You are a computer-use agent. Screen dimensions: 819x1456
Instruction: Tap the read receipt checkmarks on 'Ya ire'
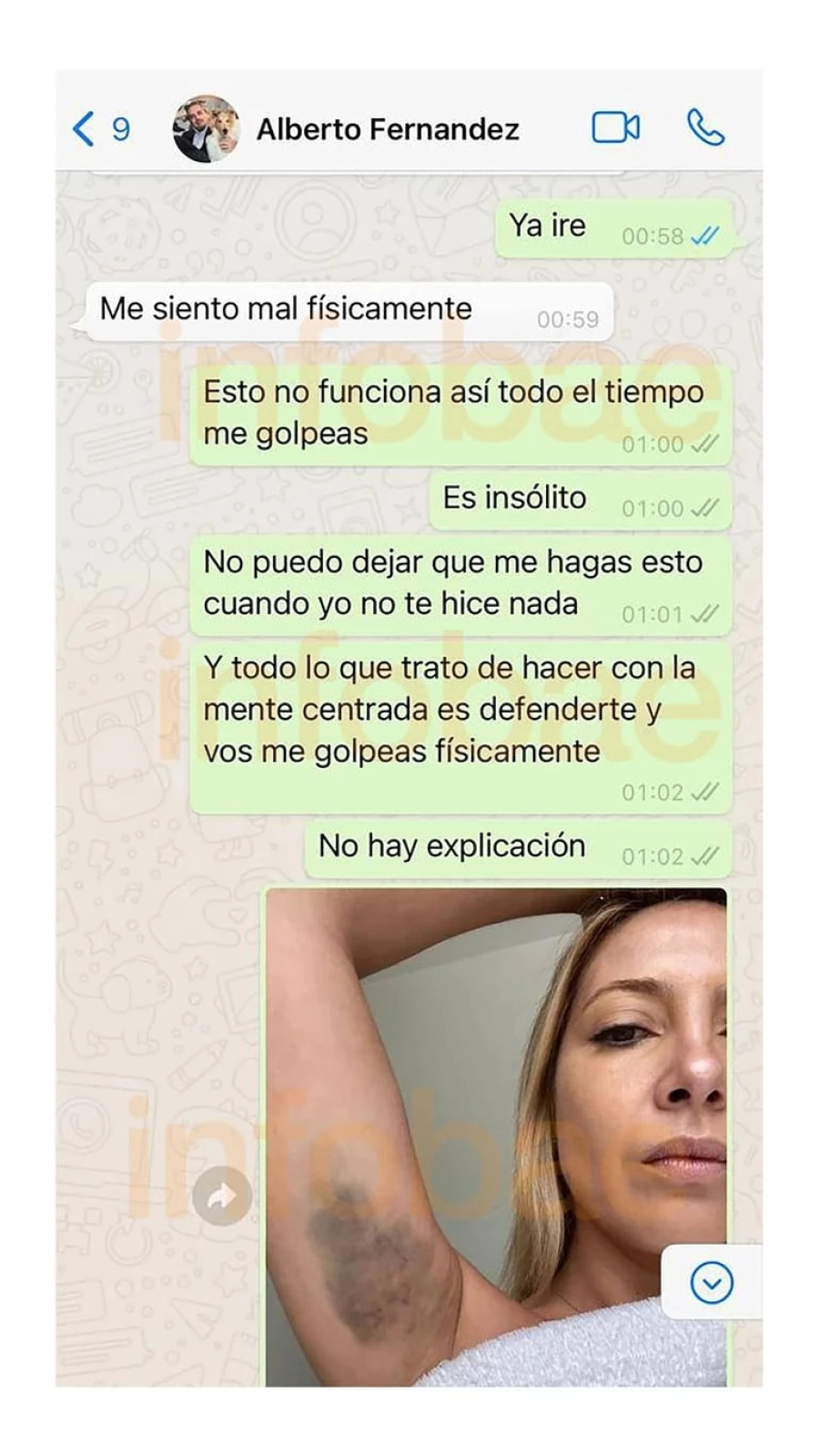705,235
